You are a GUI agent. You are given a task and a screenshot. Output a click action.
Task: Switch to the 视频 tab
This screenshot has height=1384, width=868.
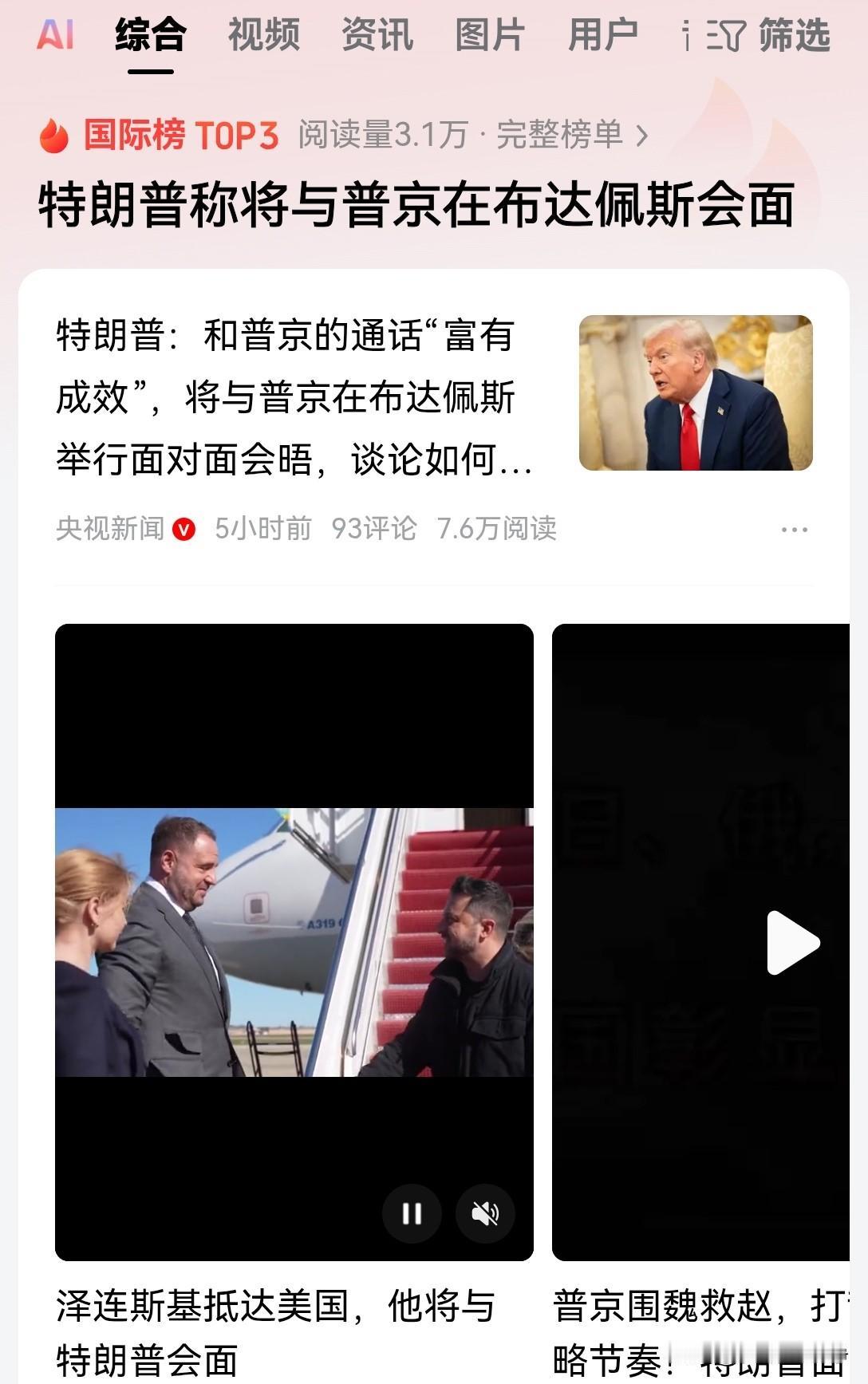click(263, 35)
